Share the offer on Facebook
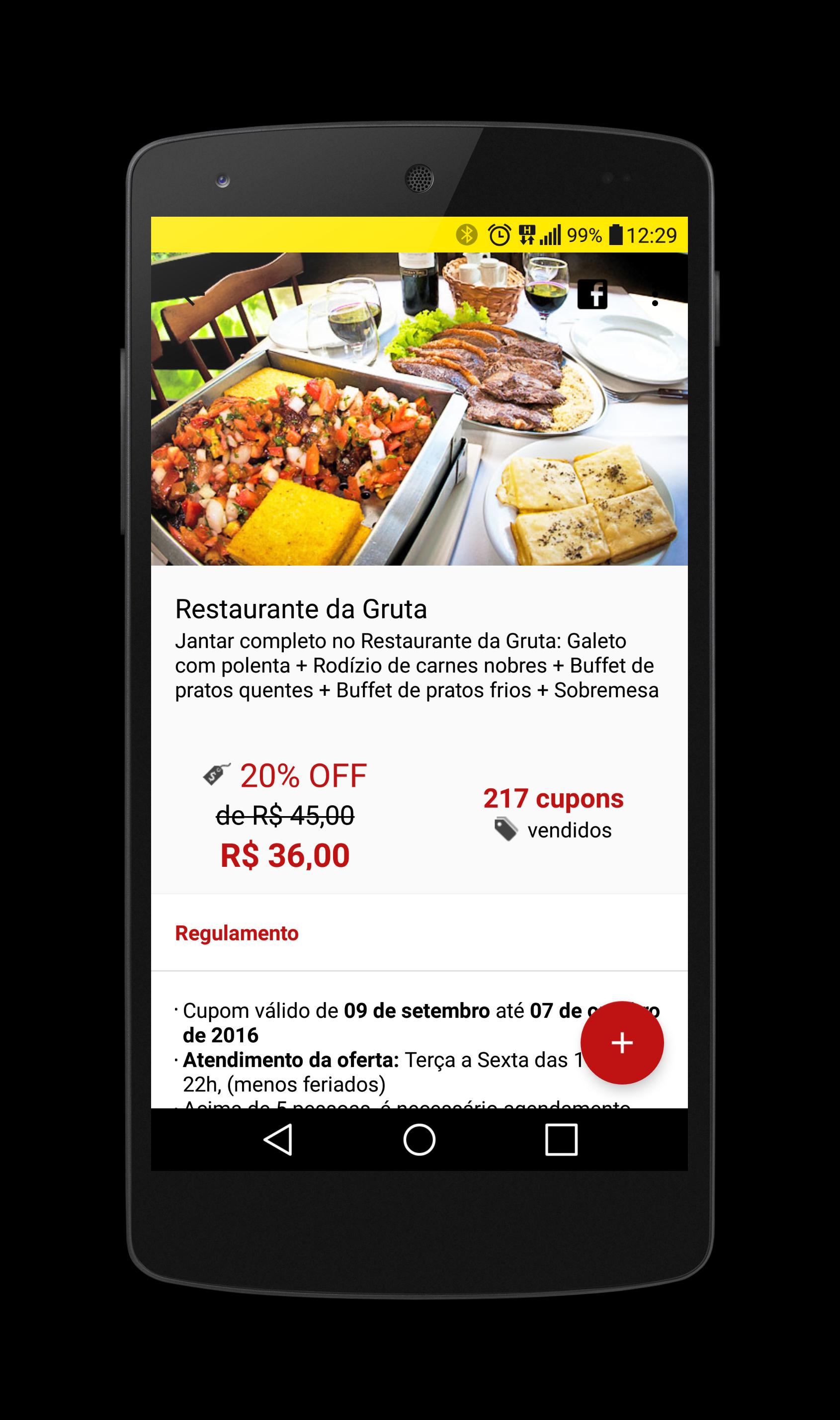This screenshot has width=840, height=1420. [592, 294]
